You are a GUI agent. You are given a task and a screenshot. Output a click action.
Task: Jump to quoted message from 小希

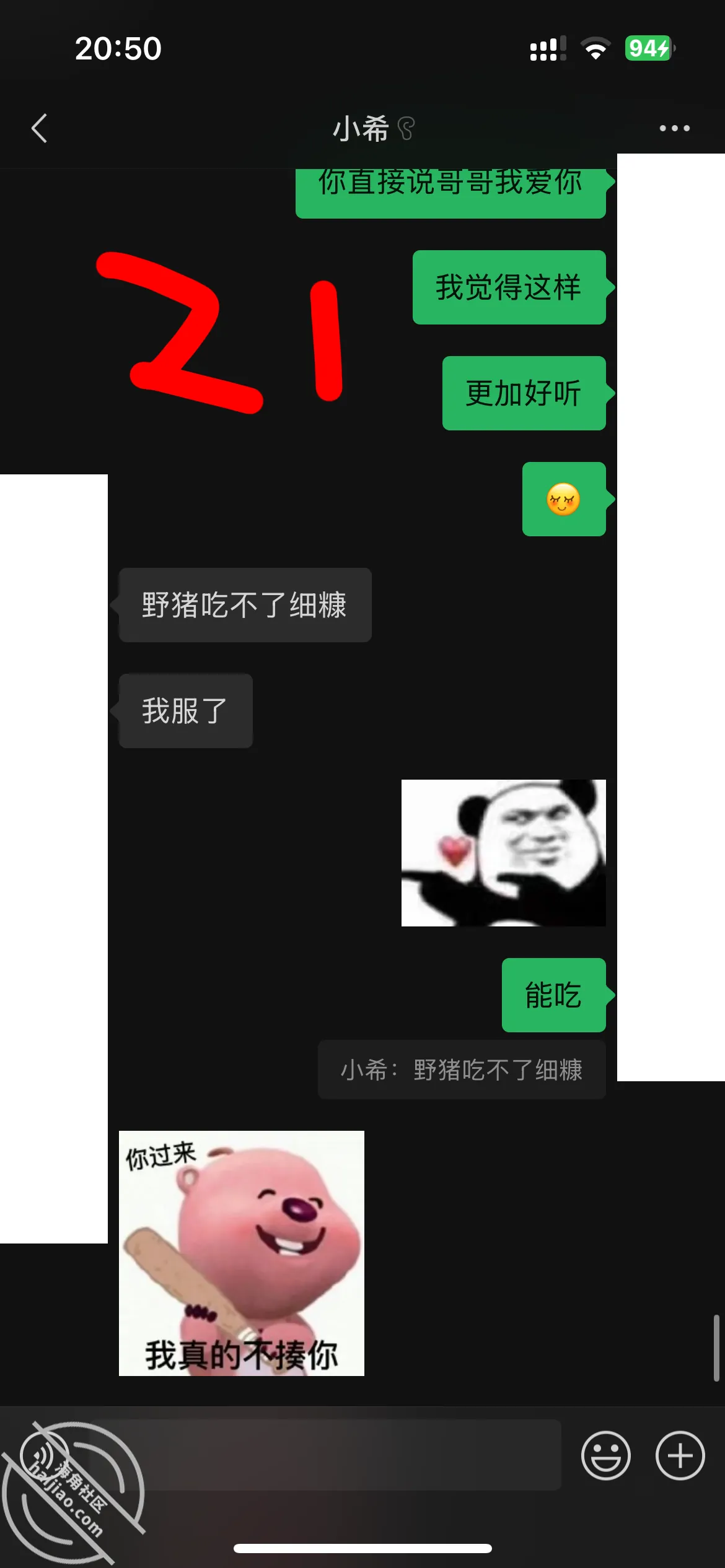pyautogui.click(x=462, y=1069)
